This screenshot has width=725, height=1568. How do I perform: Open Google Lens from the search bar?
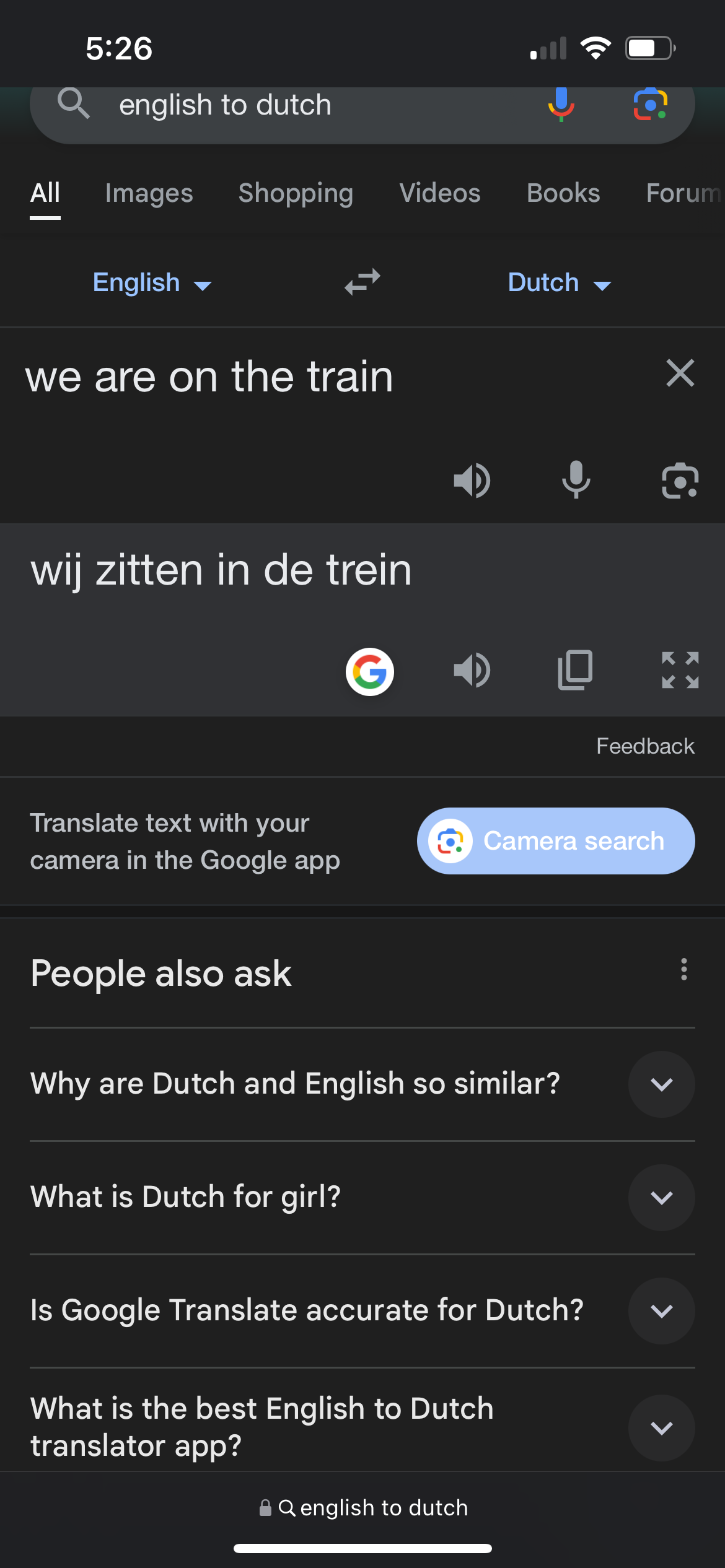point(650,104)
